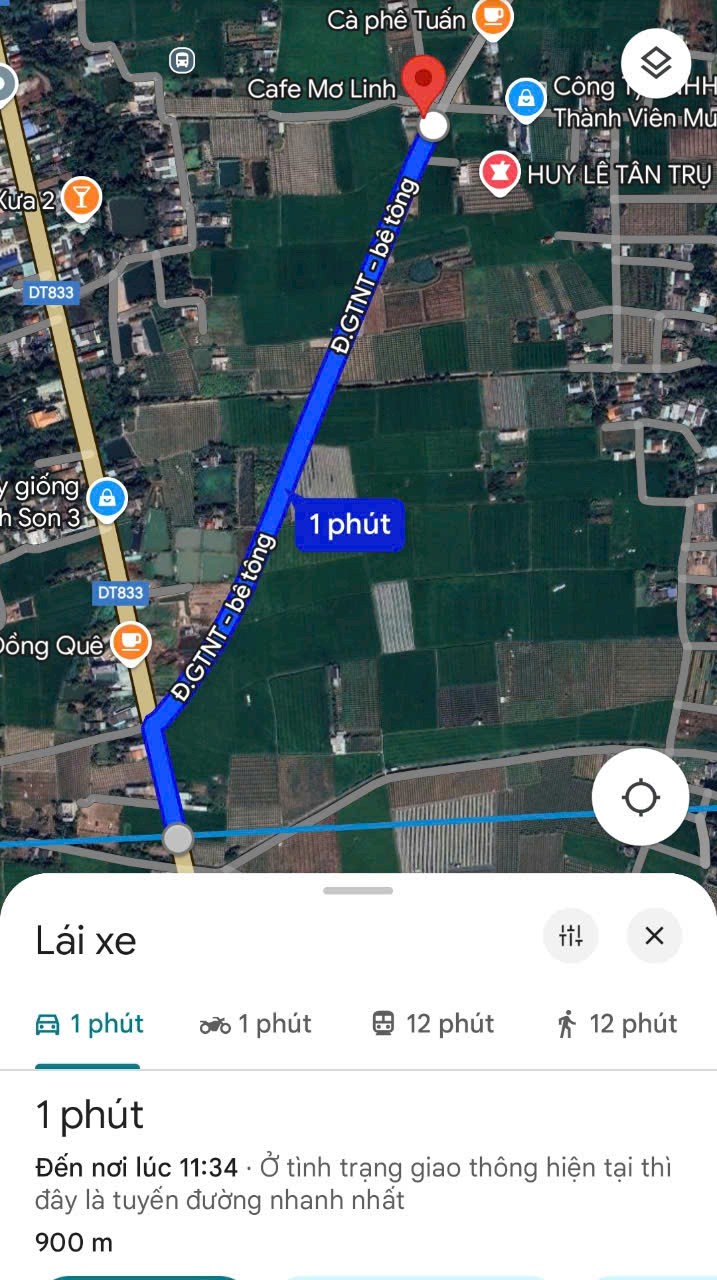Center map on my current location
717x1280 pixels.
tap(640, 798)
